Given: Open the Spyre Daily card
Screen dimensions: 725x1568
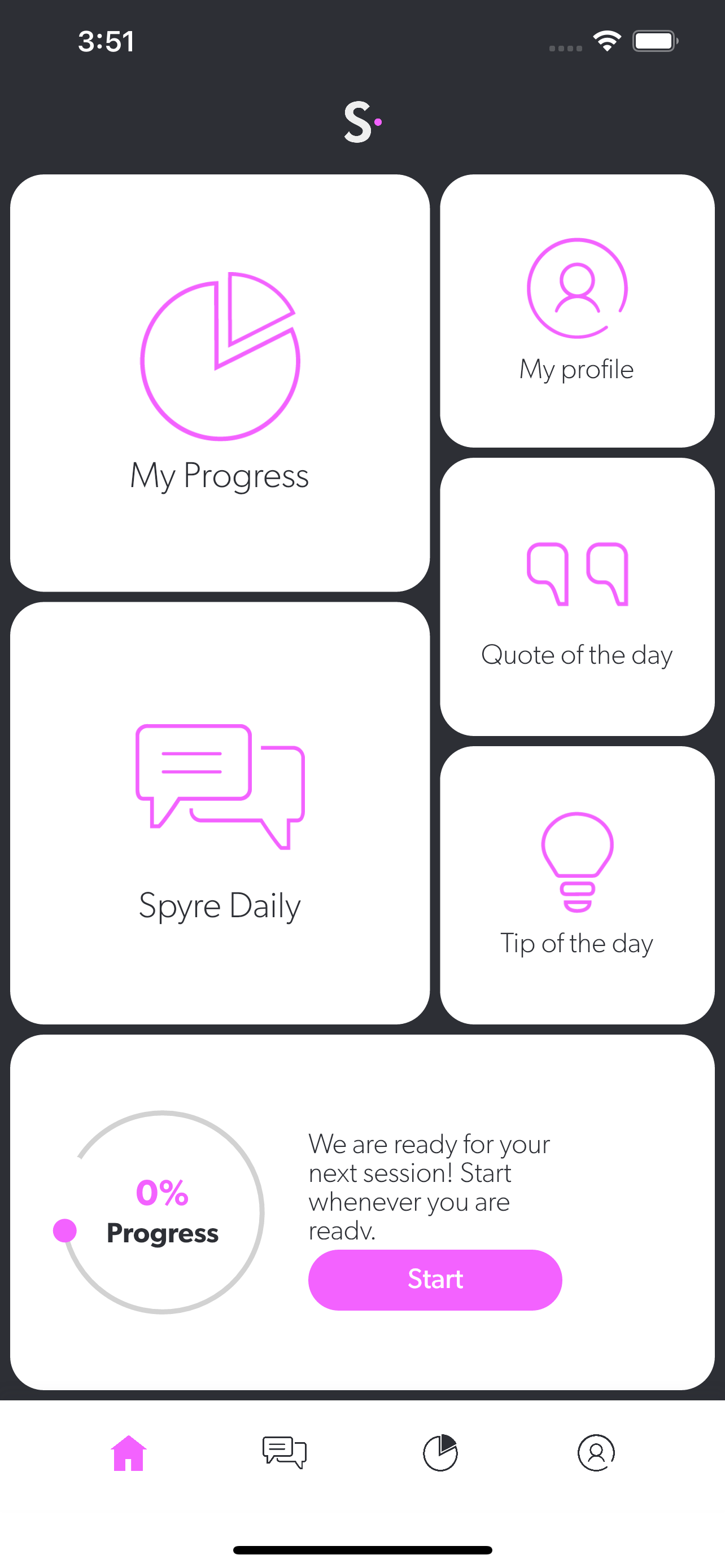Looking at the screenshot, I should (x=220, y=813).
